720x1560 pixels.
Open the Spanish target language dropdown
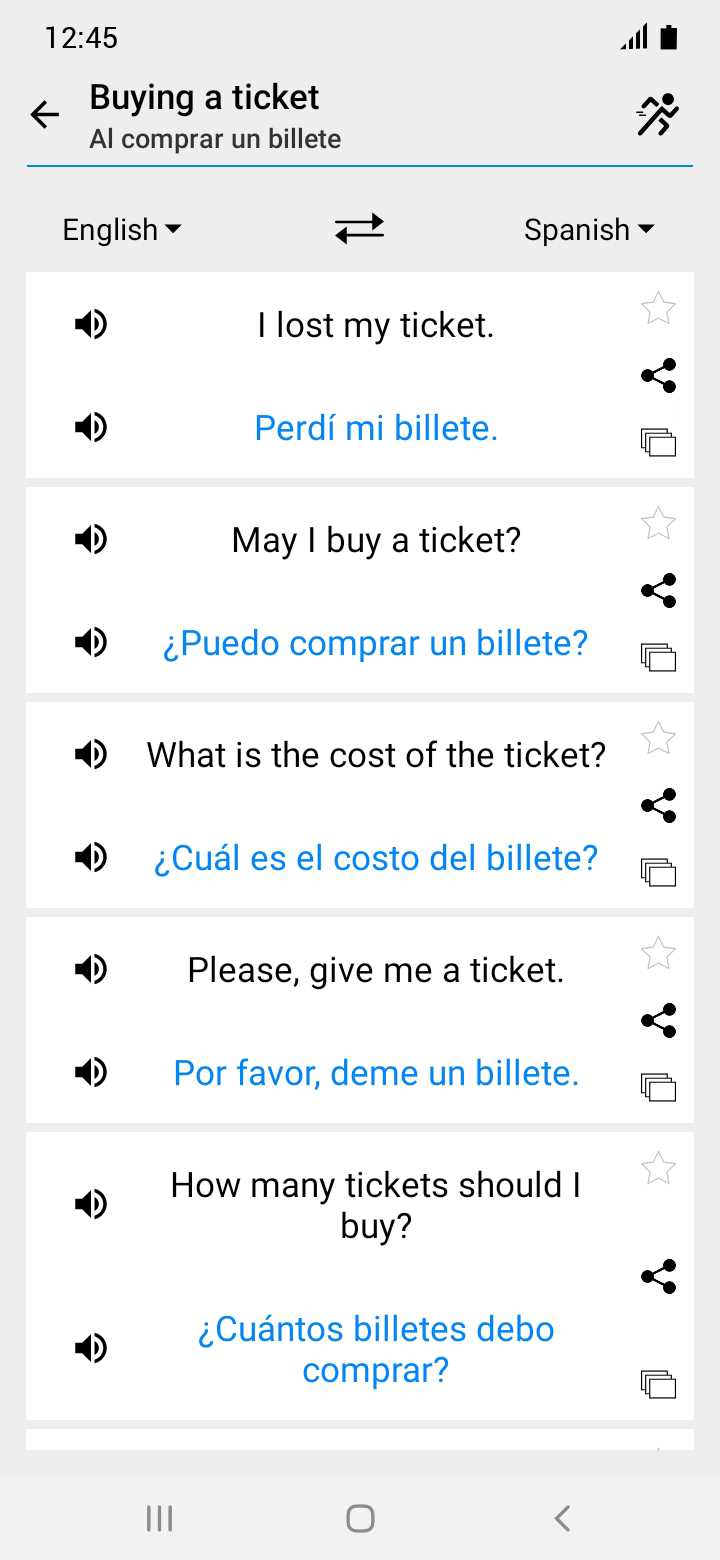[589, 230]
